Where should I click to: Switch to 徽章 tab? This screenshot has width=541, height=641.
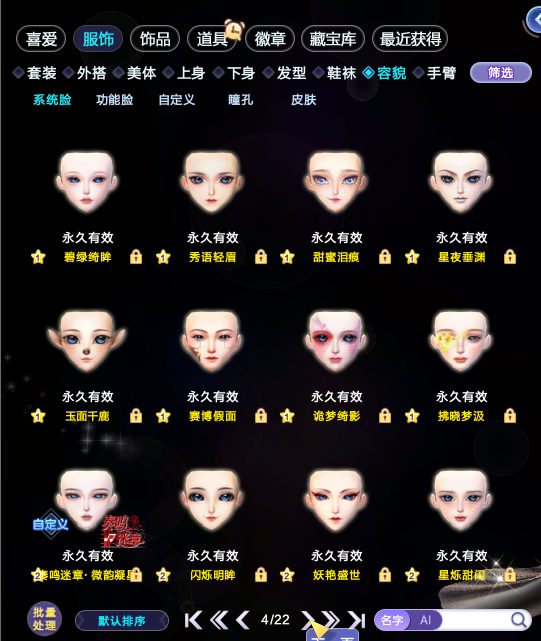tap(270, 39)
